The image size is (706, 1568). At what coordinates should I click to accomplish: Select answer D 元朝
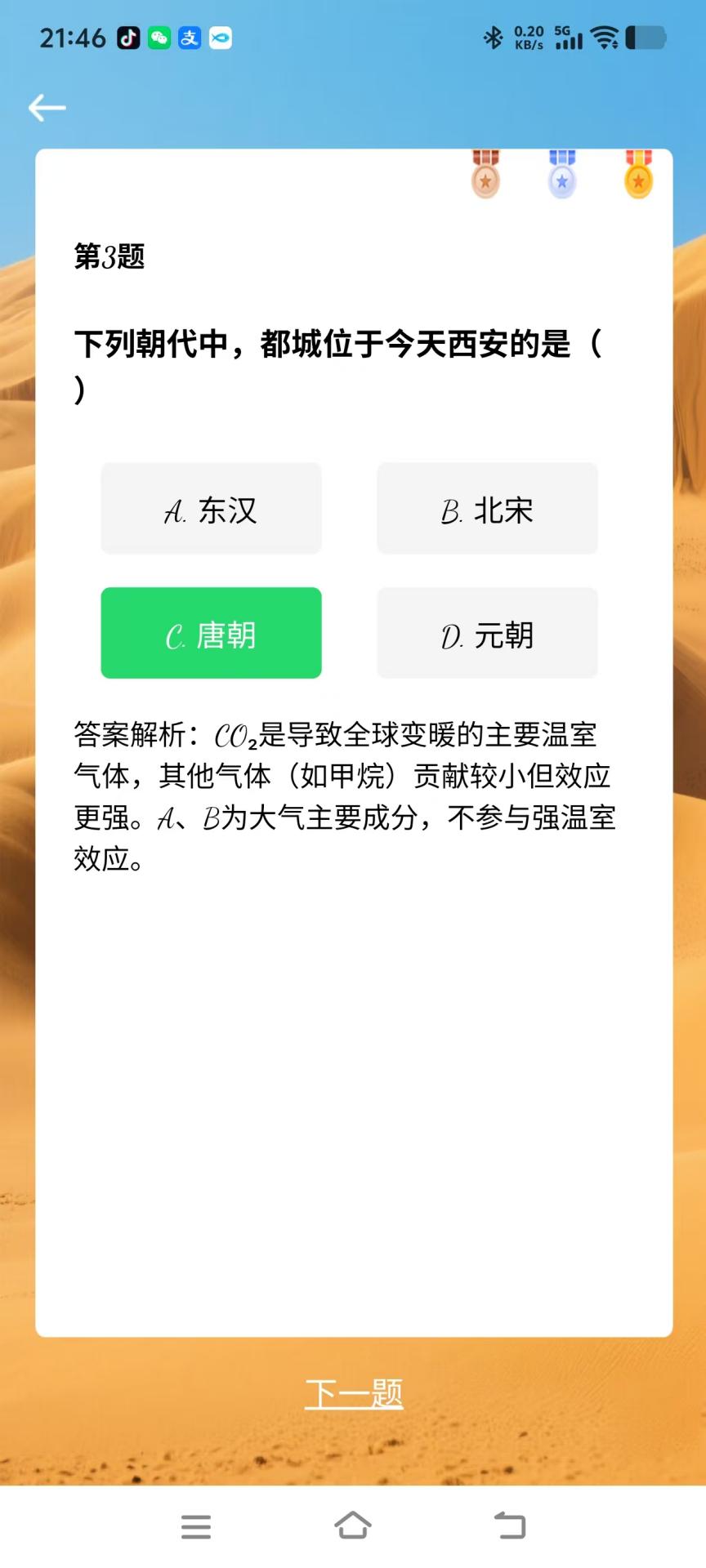coord(487,633)
